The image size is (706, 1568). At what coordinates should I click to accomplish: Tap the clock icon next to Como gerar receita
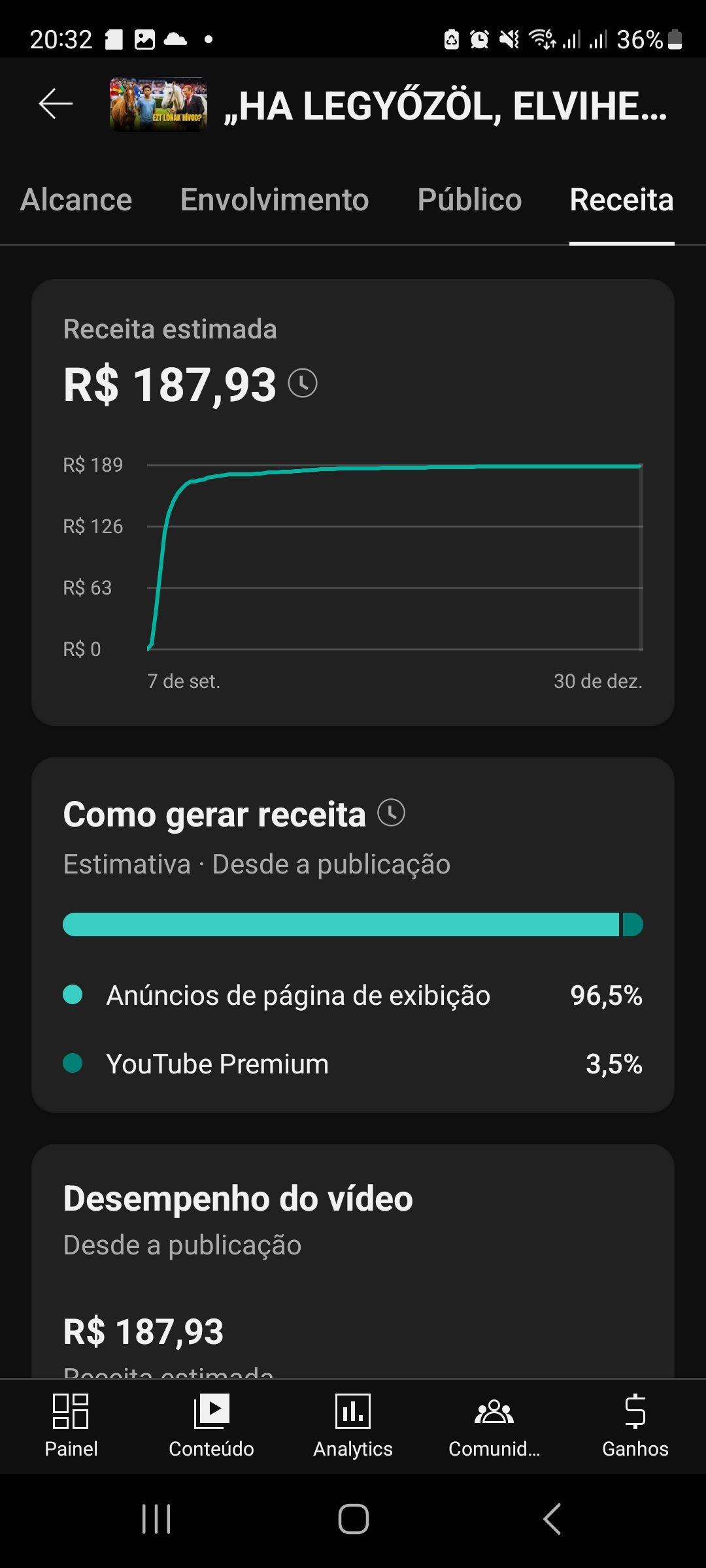(x=392, y=813)
